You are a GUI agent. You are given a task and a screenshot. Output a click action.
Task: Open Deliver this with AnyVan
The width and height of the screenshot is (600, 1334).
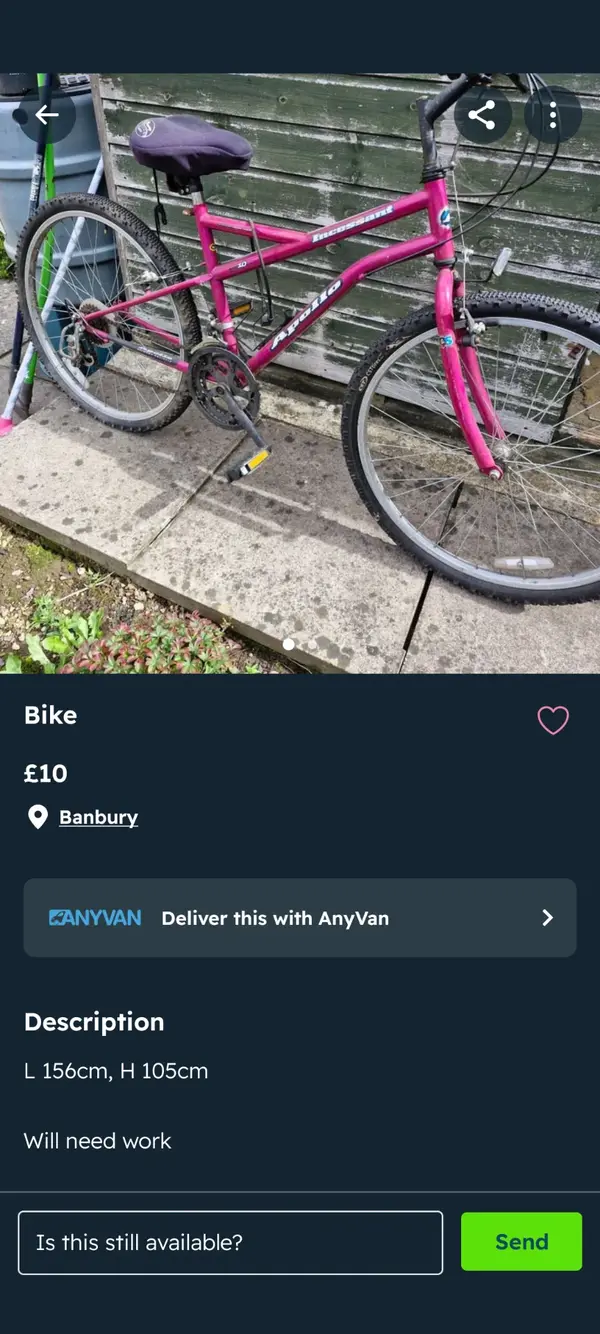(x=300, y=918)
